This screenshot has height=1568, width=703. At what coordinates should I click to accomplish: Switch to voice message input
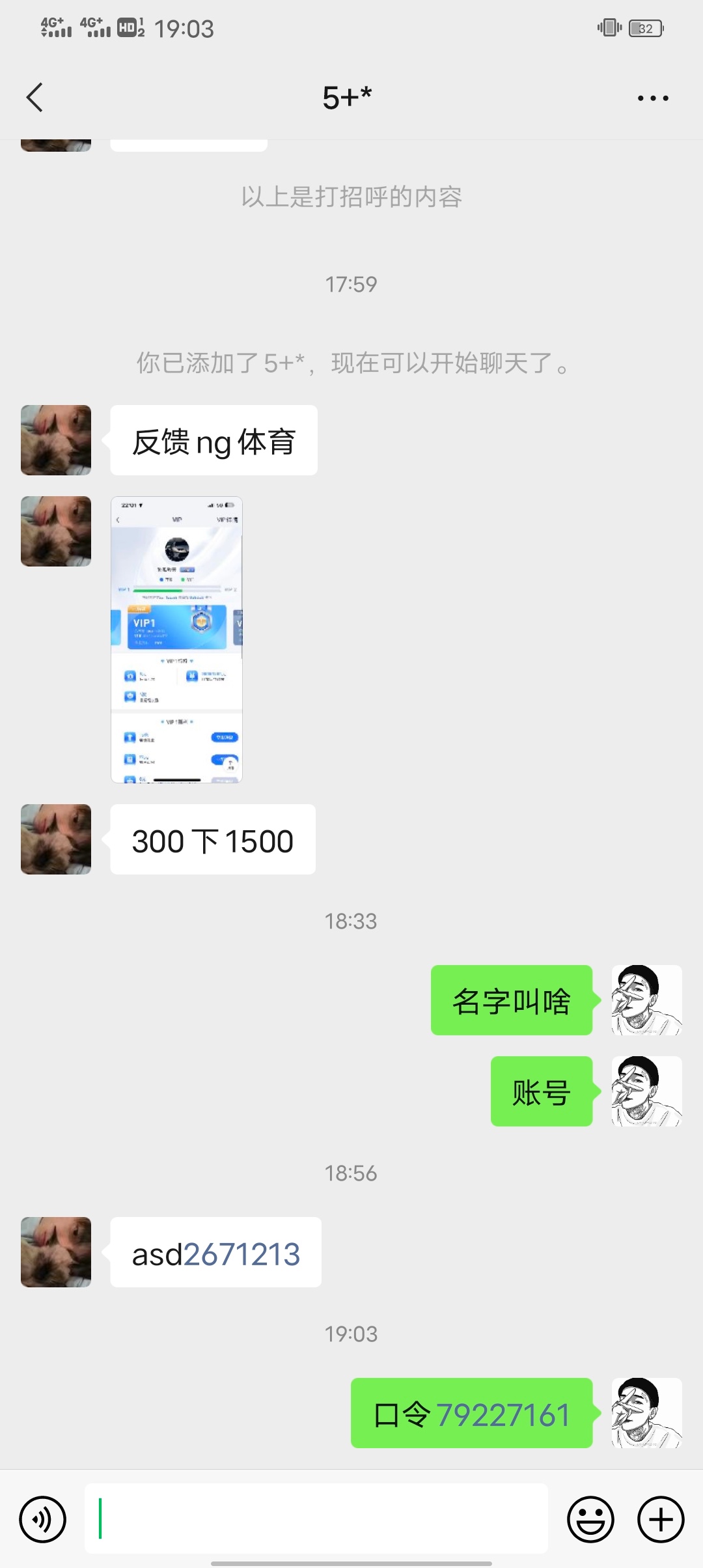click(43, 1520)
